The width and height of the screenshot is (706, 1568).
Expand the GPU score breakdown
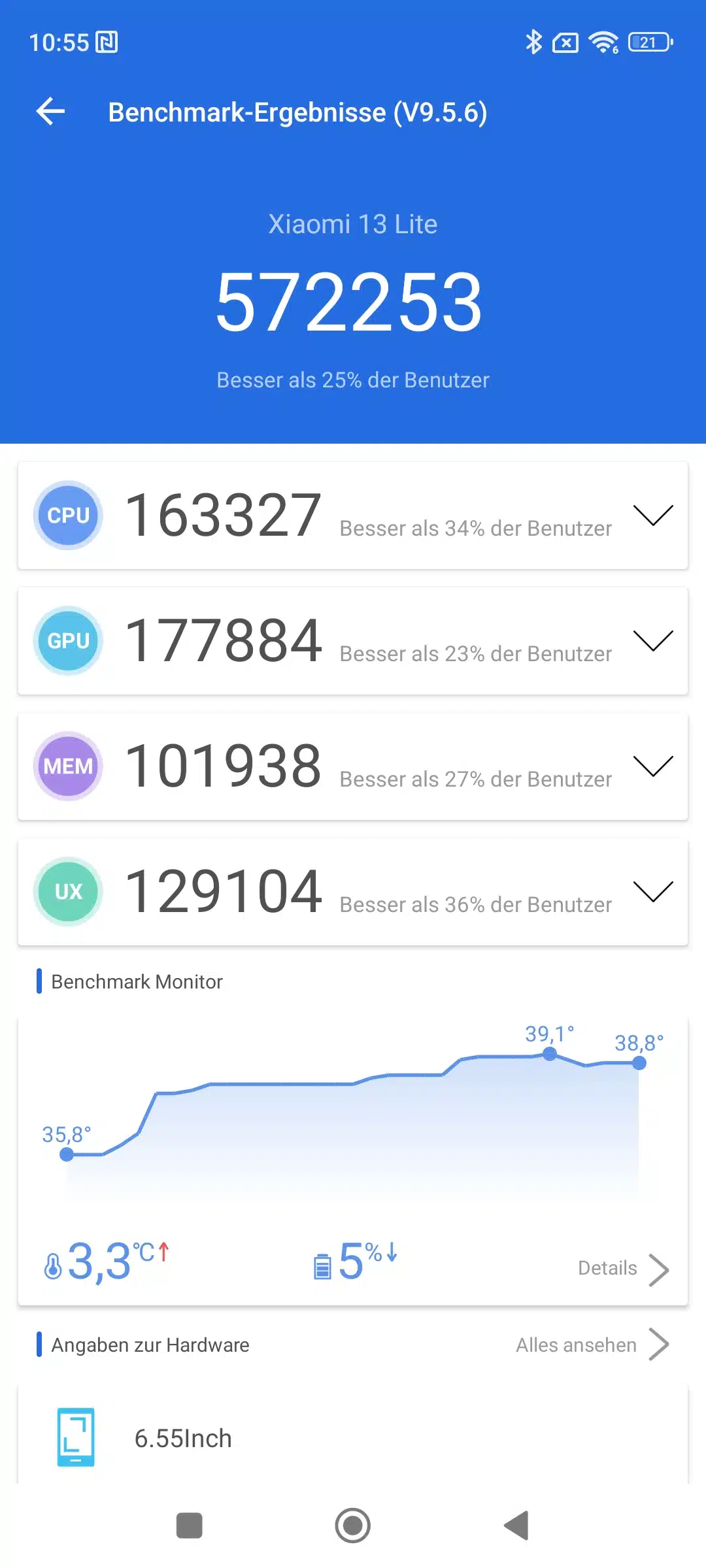[x=653, y=640]
